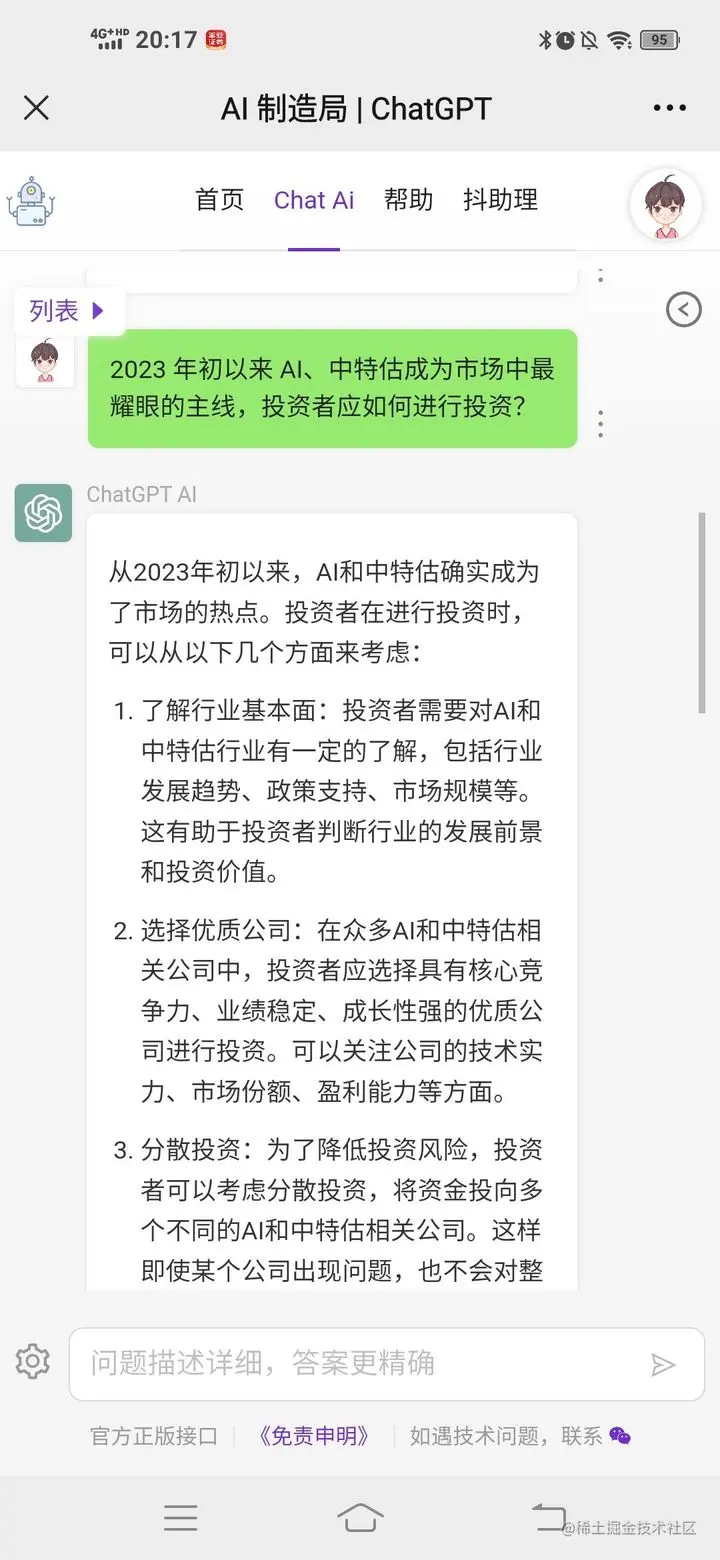
Task: Open the hamburger menu at the bottom left
Action: point(180,1517)
